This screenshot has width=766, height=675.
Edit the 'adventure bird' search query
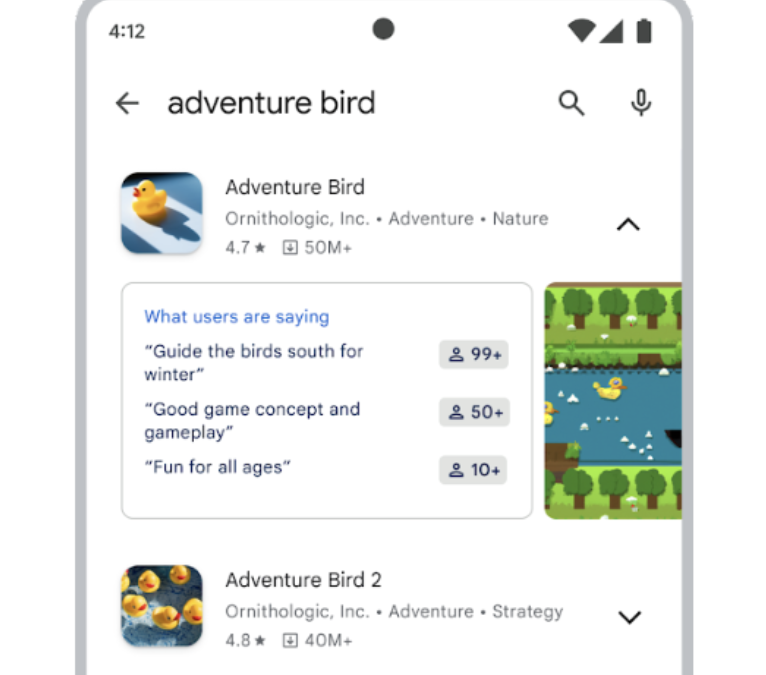coord(272,103)
